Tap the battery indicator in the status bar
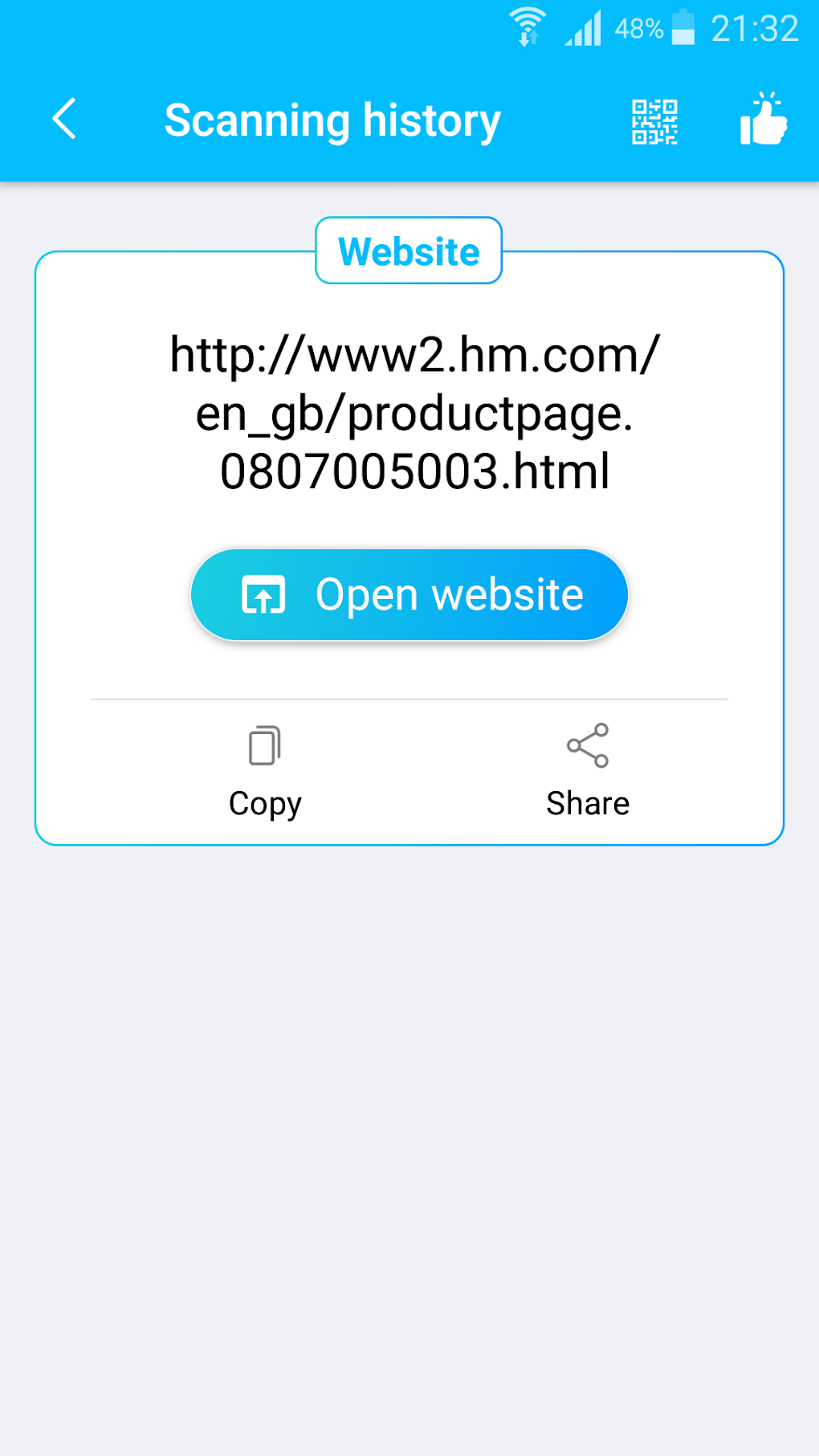Image resolution: width=819 pixels, height=1456 pixels. [683, 27]
